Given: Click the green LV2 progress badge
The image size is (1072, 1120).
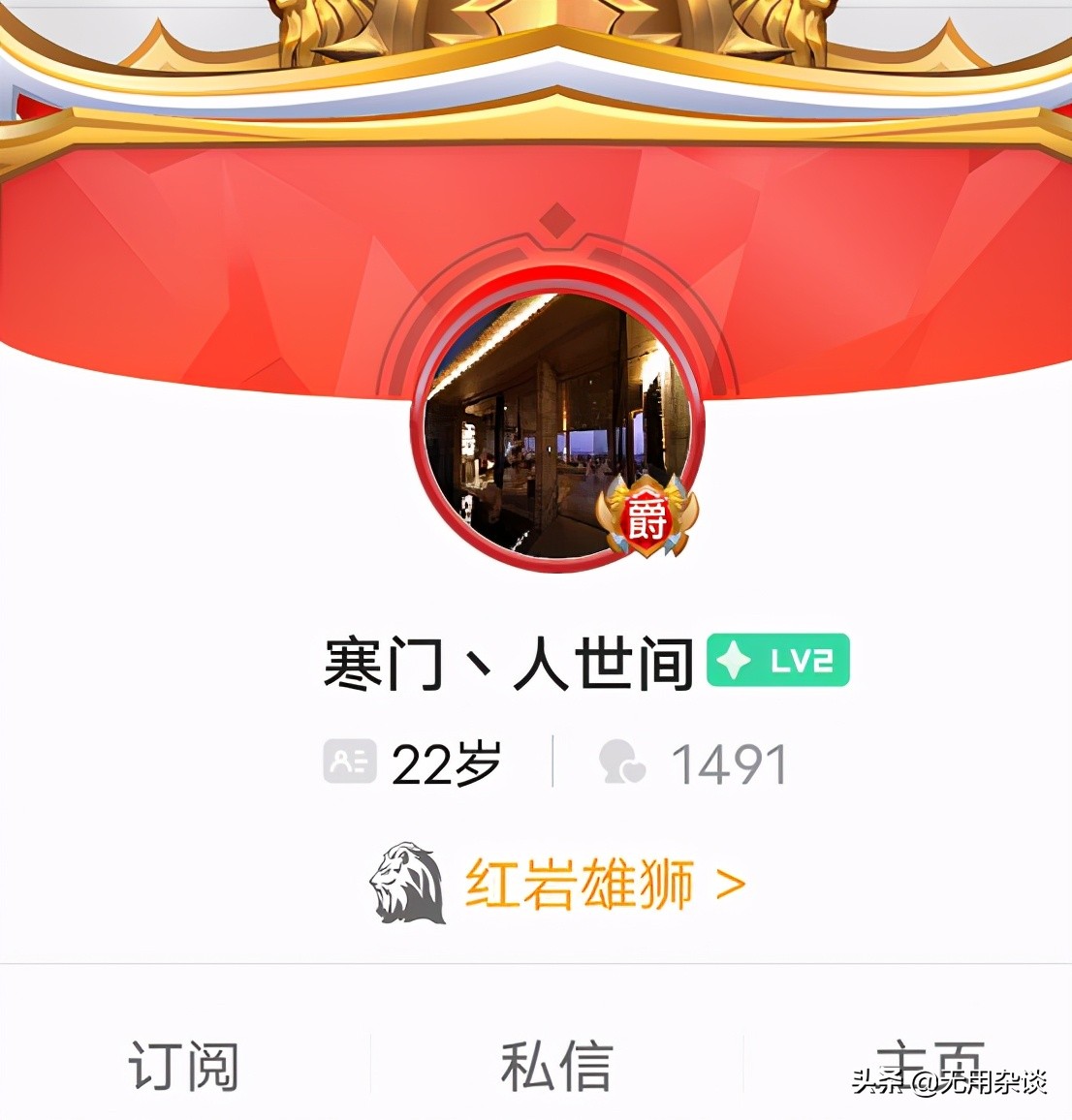Looking at the screenshot, I should (778, 659).
